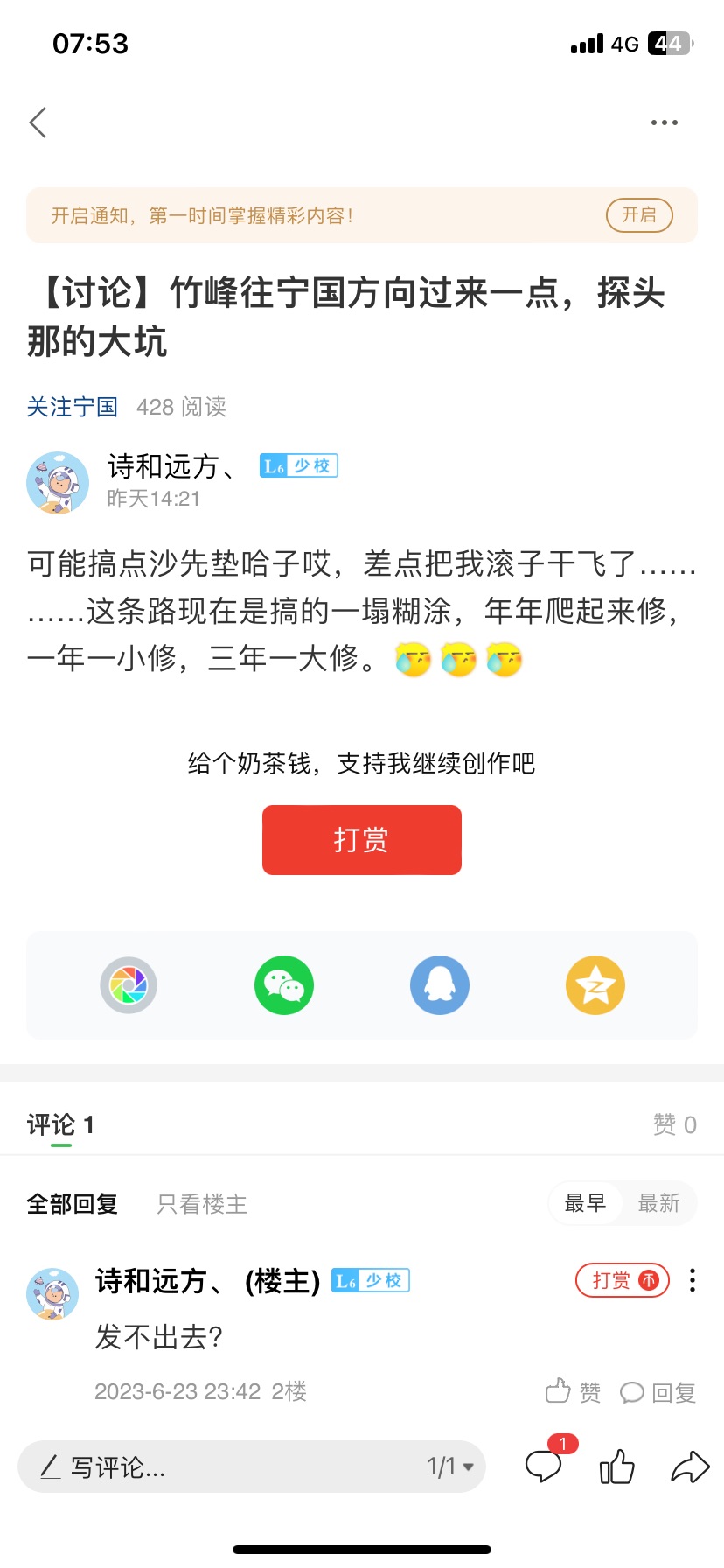The width and height of the screenshot is (724, 1568).
Task: Sort comments by 最早
Action: coord(585,1204)
